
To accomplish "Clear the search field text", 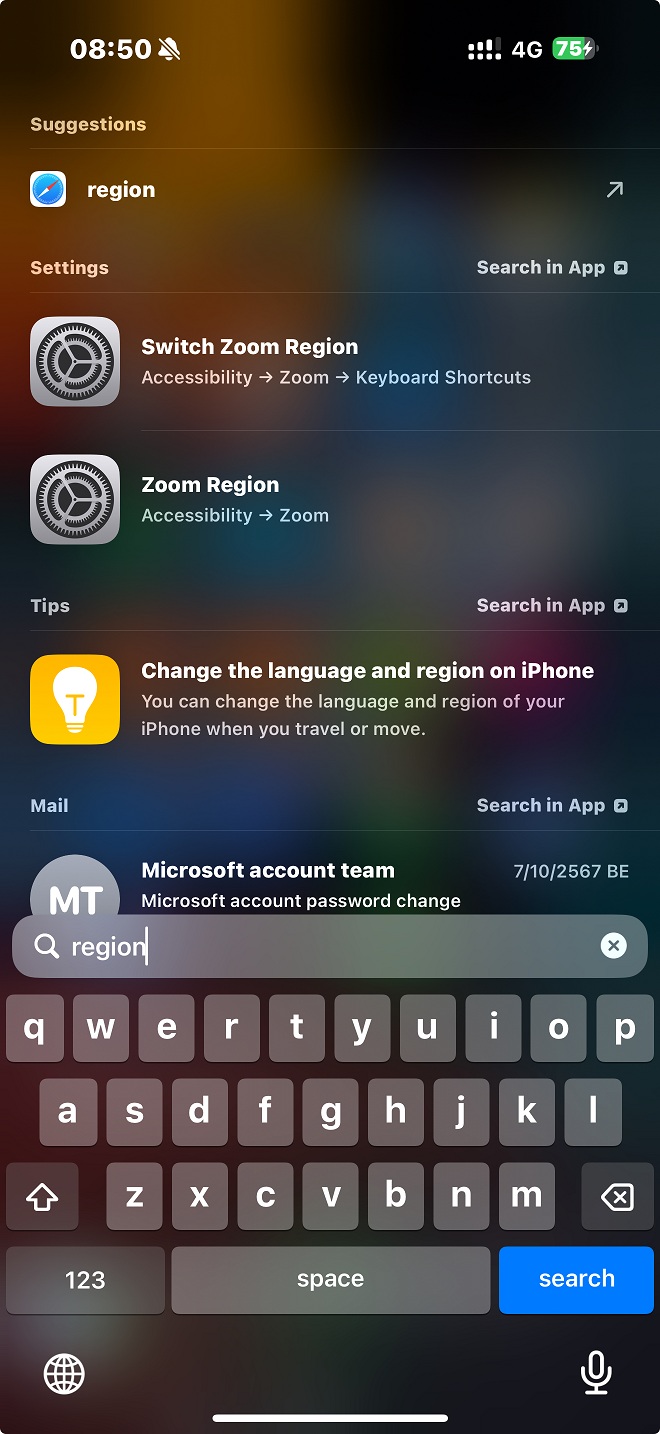I will 613,946.
